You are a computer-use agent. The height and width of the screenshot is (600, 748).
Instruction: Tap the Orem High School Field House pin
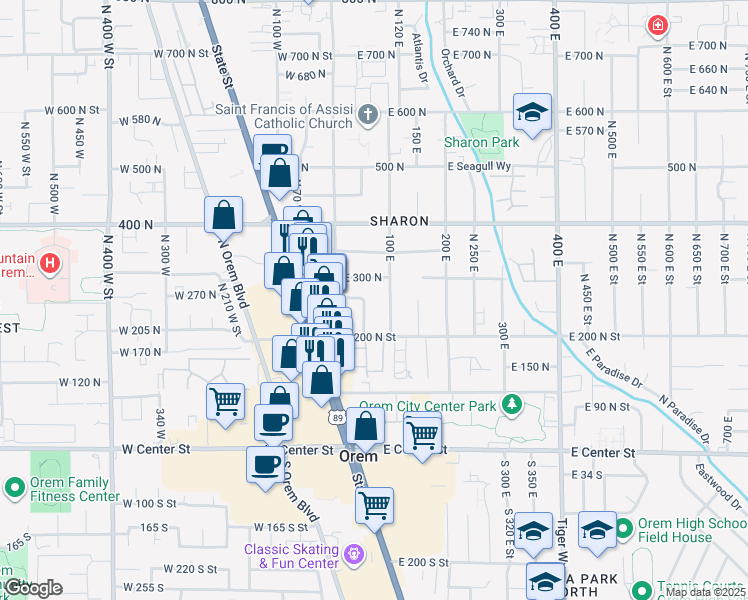click(x=624, y=528)
